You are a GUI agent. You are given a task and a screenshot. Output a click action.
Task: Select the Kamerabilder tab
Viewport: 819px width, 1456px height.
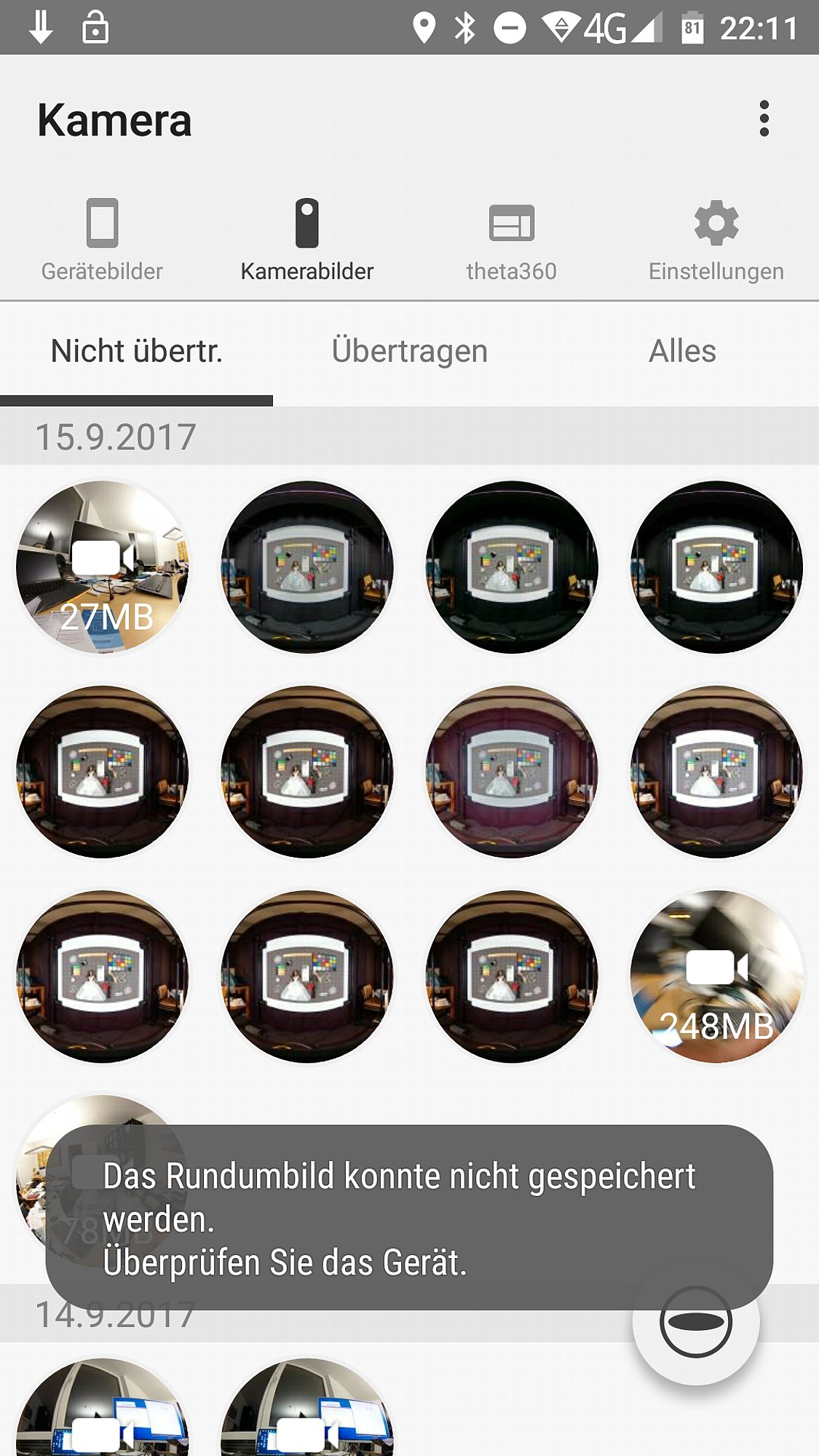tap(306, 240)
